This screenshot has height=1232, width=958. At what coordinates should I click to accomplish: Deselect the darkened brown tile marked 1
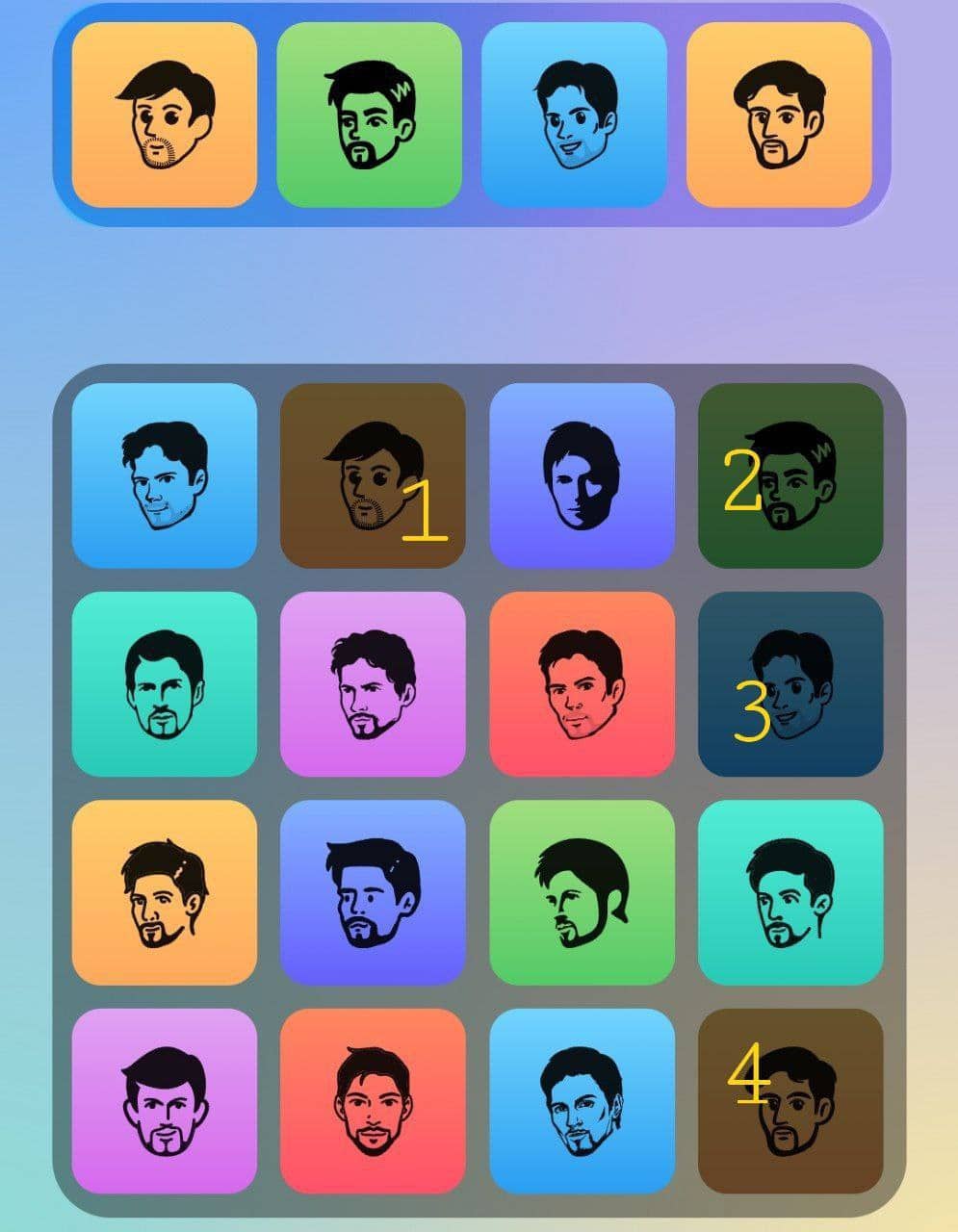[x=373, y=475]
